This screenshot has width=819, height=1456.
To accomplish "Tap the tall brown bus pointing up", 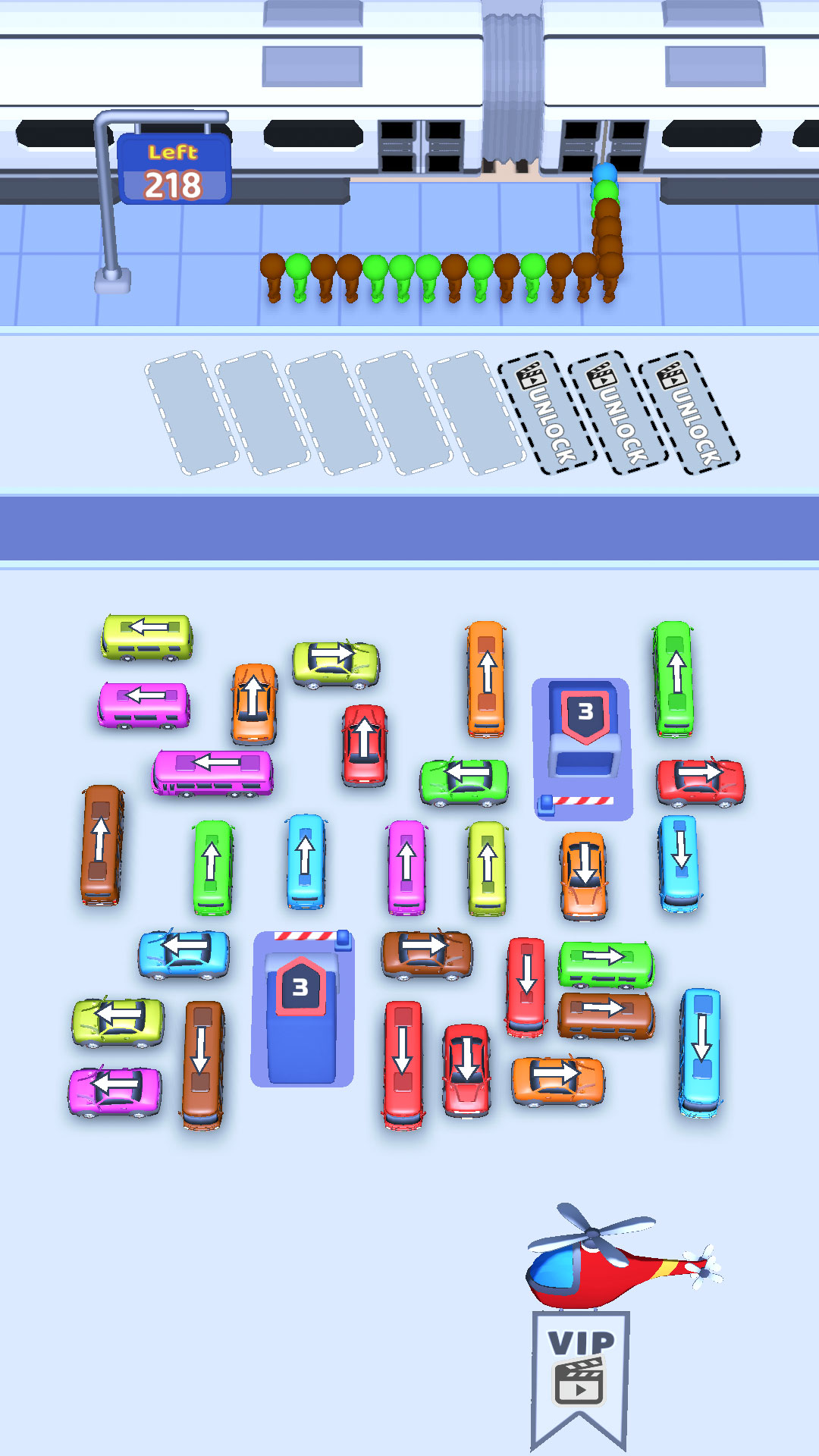I will (x=101, y=843).
